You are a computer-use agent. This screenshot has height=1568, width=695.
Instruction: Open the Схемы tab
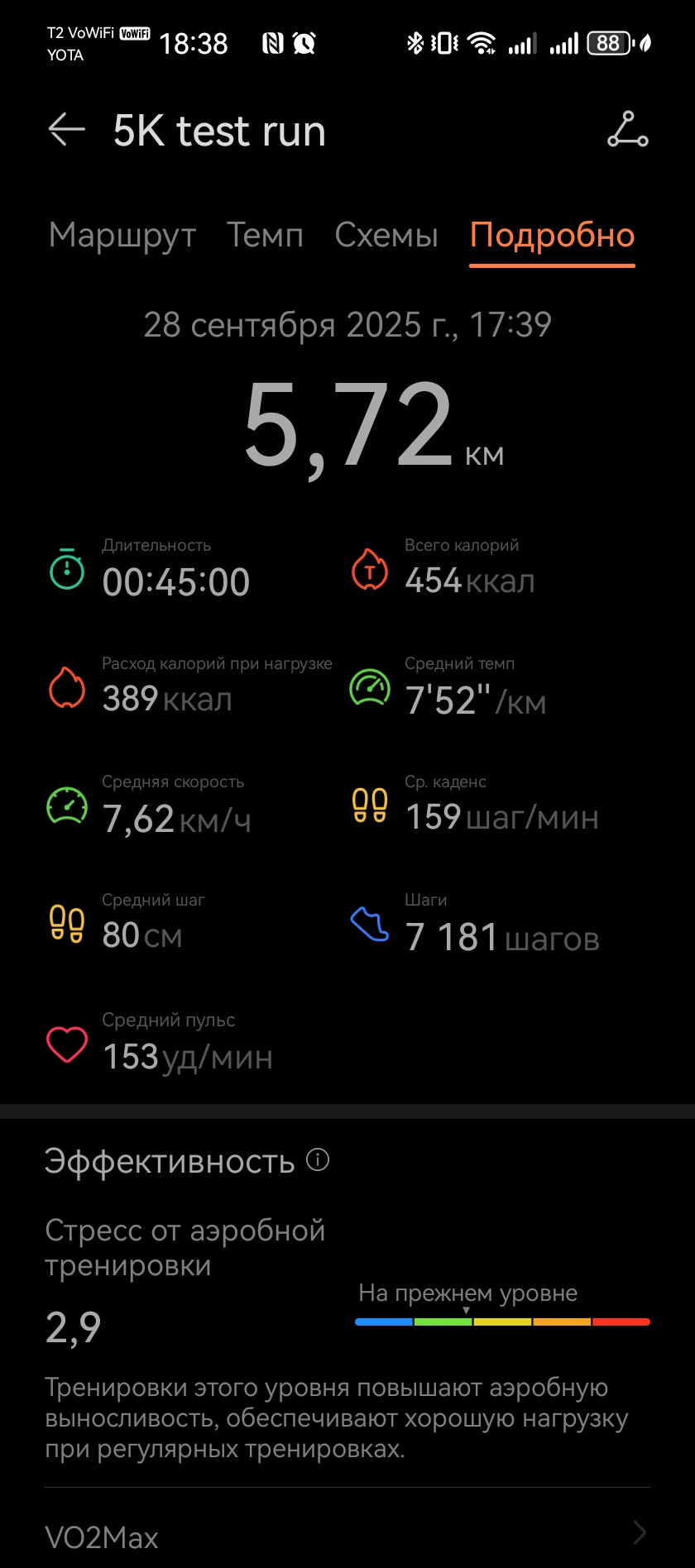point(386,236)
